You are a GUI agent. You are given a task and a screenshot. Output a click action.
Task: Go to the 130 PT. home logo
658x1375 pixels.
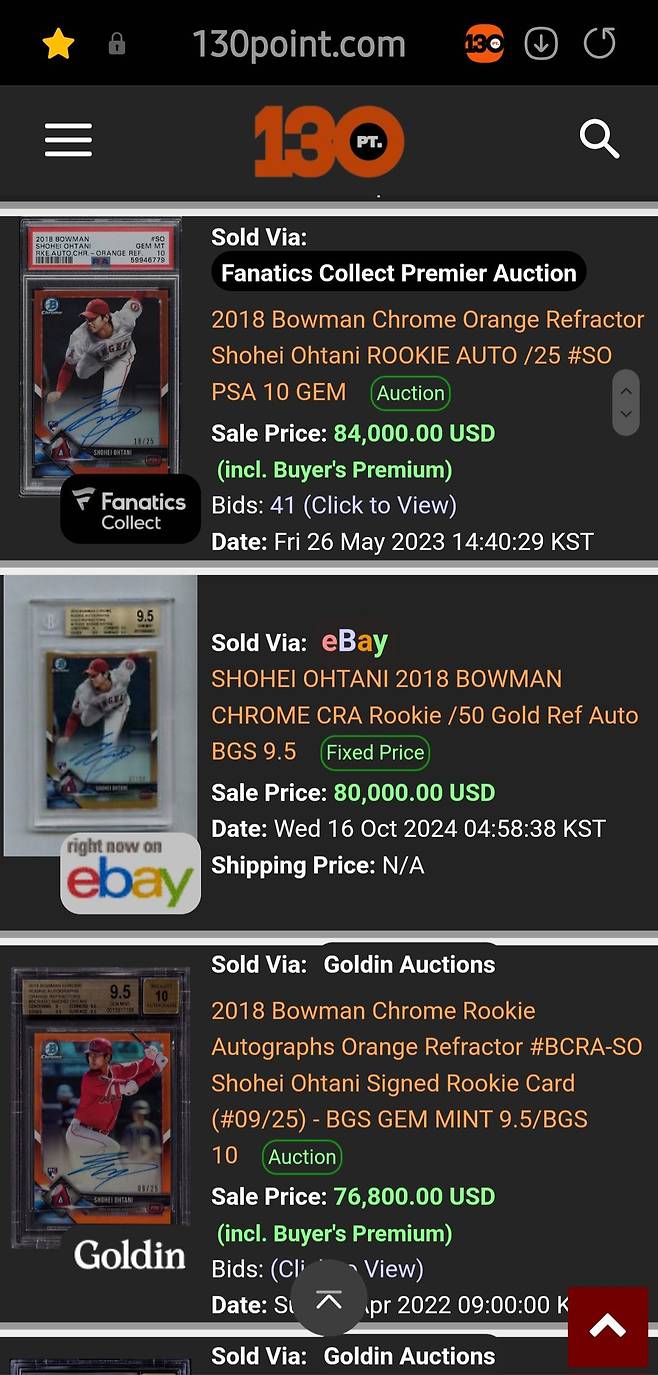[329, 142]
